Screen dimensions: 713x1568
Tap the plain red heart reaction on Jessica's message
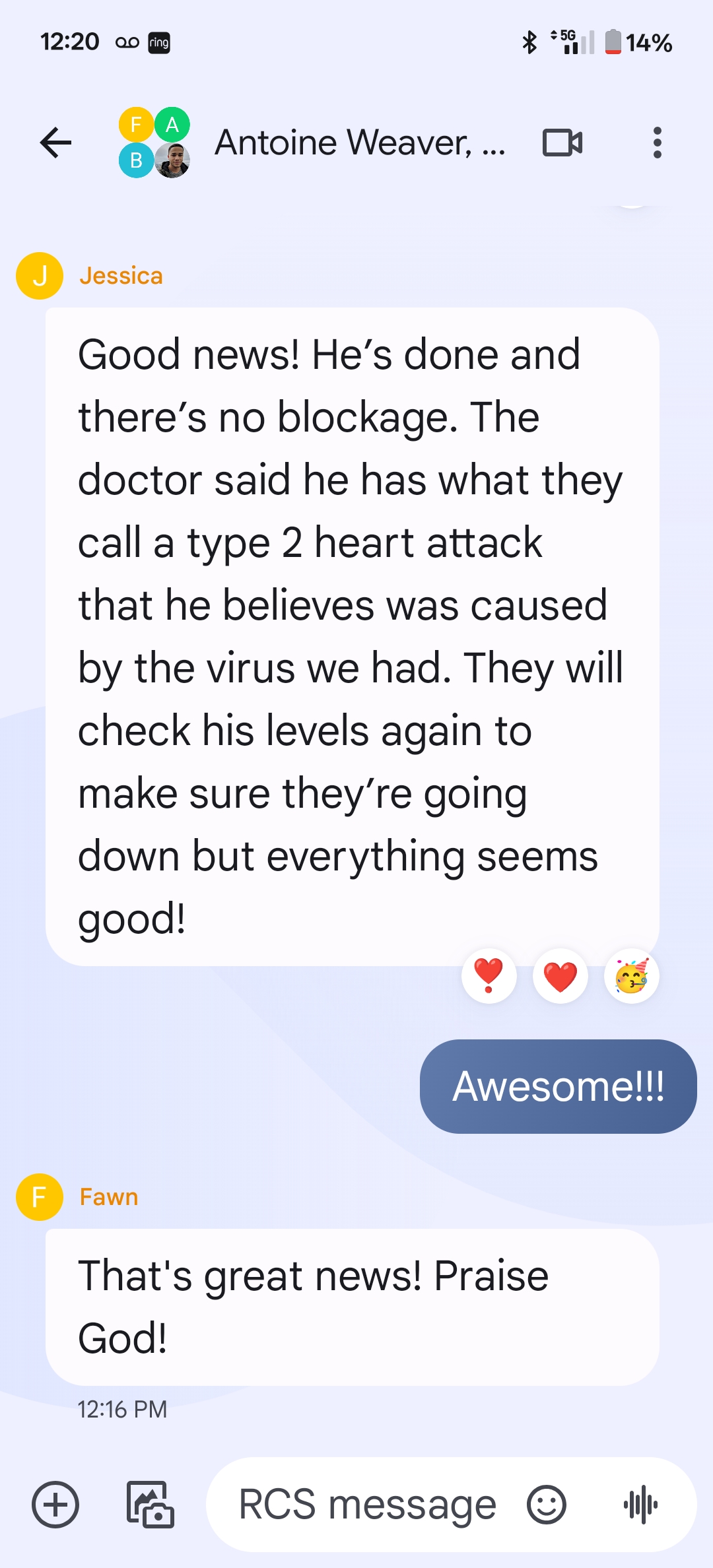pyautogui.click(x=560, y=976)
